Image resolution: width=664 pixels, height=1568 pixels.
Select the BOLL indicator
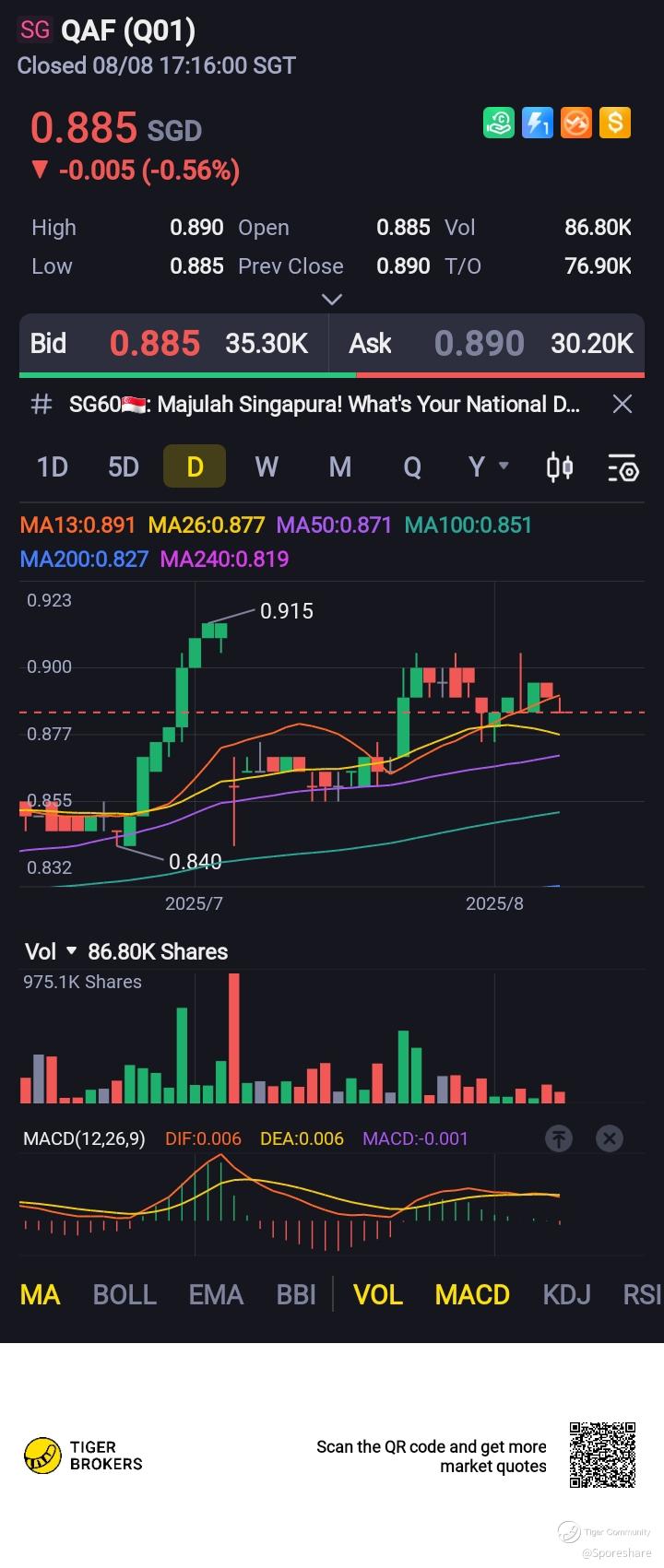tap(125, 1294)
